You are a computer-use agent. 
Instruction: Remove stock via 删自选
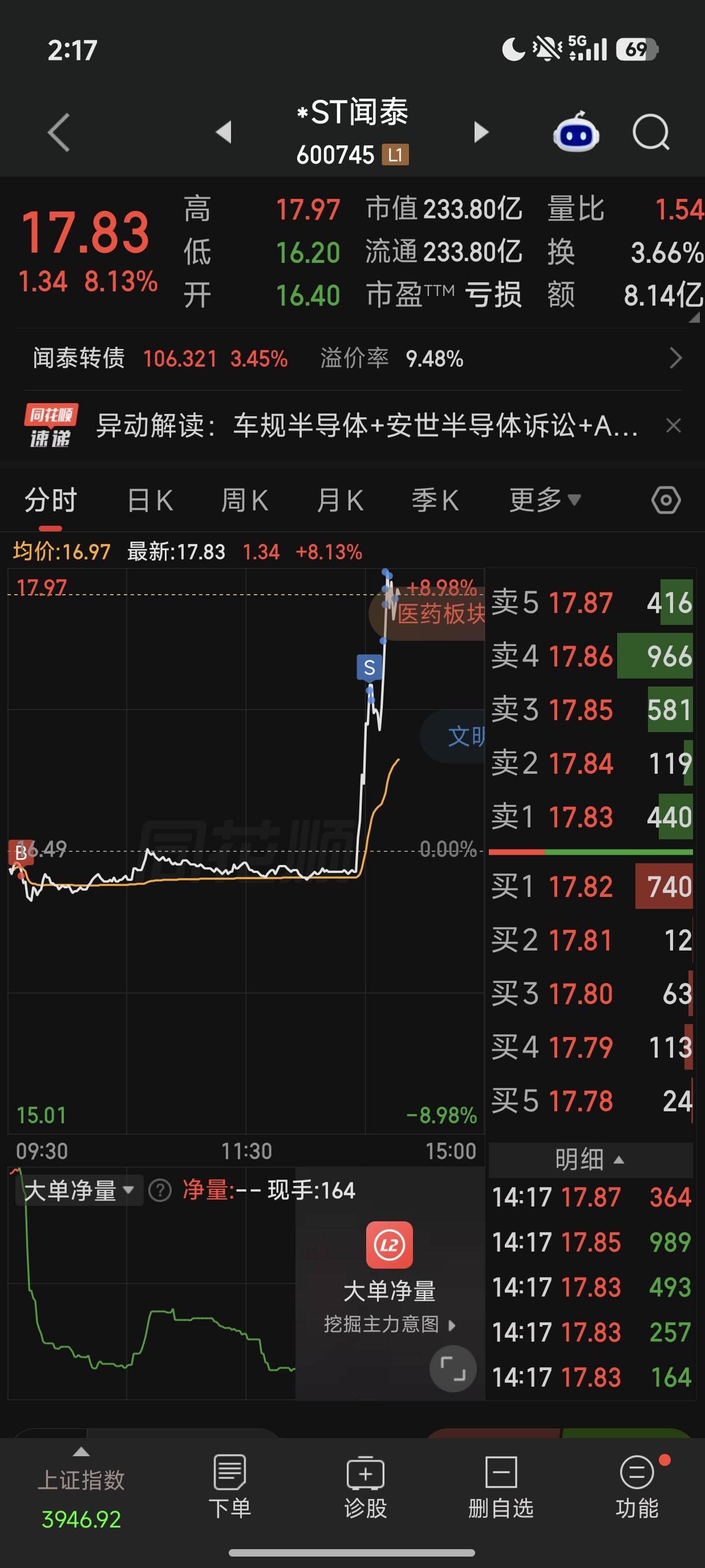tap(501, 1486)
